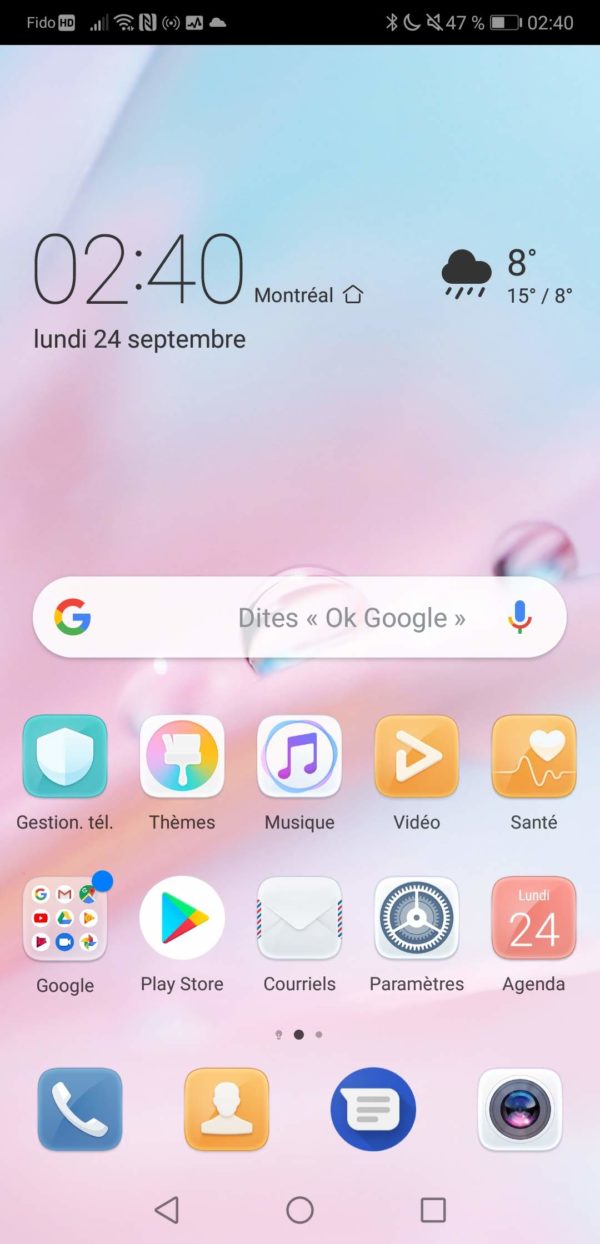
Task: Start voice search with the microphone
Action: [519, 618]
